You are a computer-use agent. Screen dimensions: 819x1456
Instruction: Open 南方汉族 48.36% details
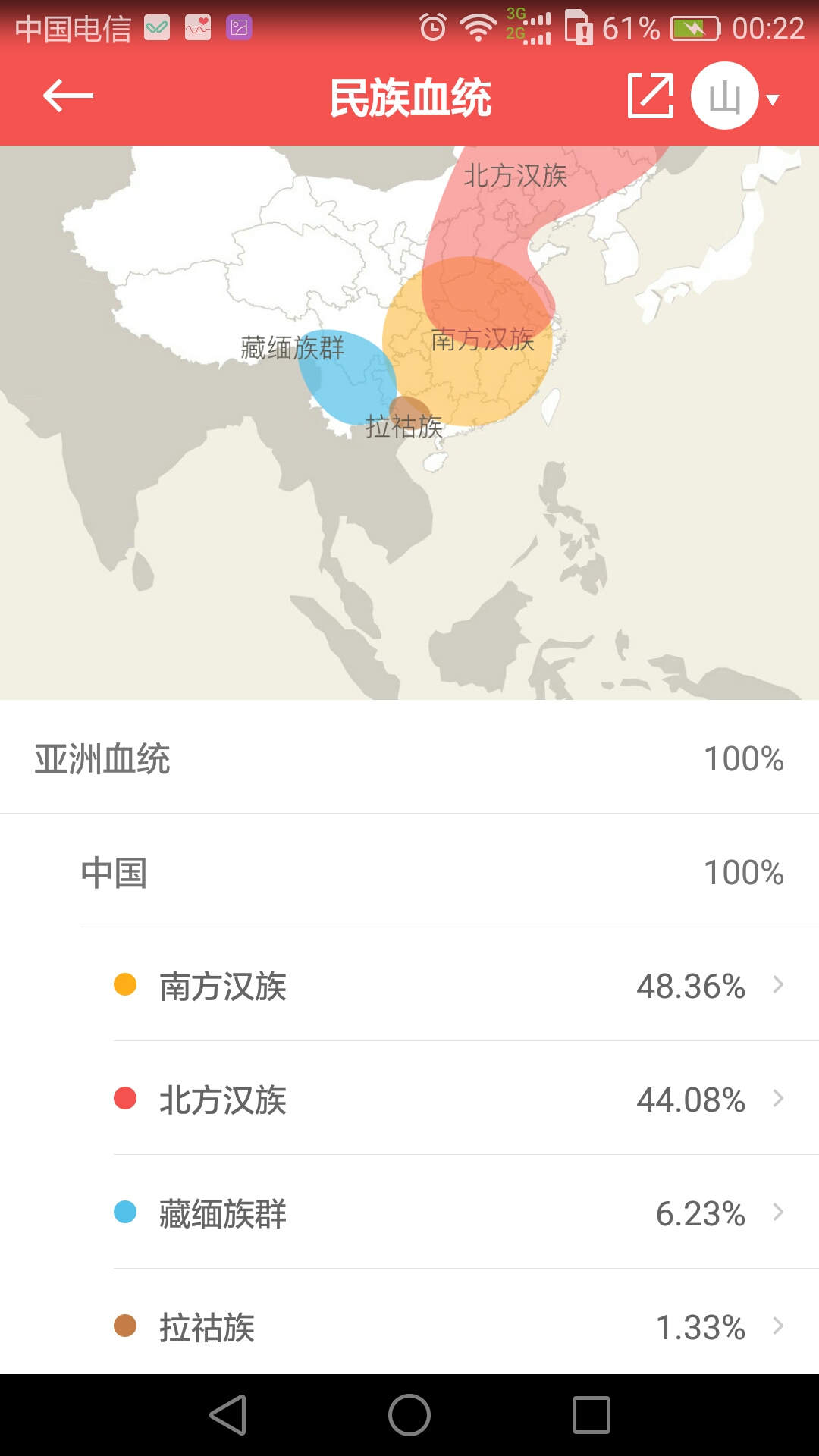(449, 985)
